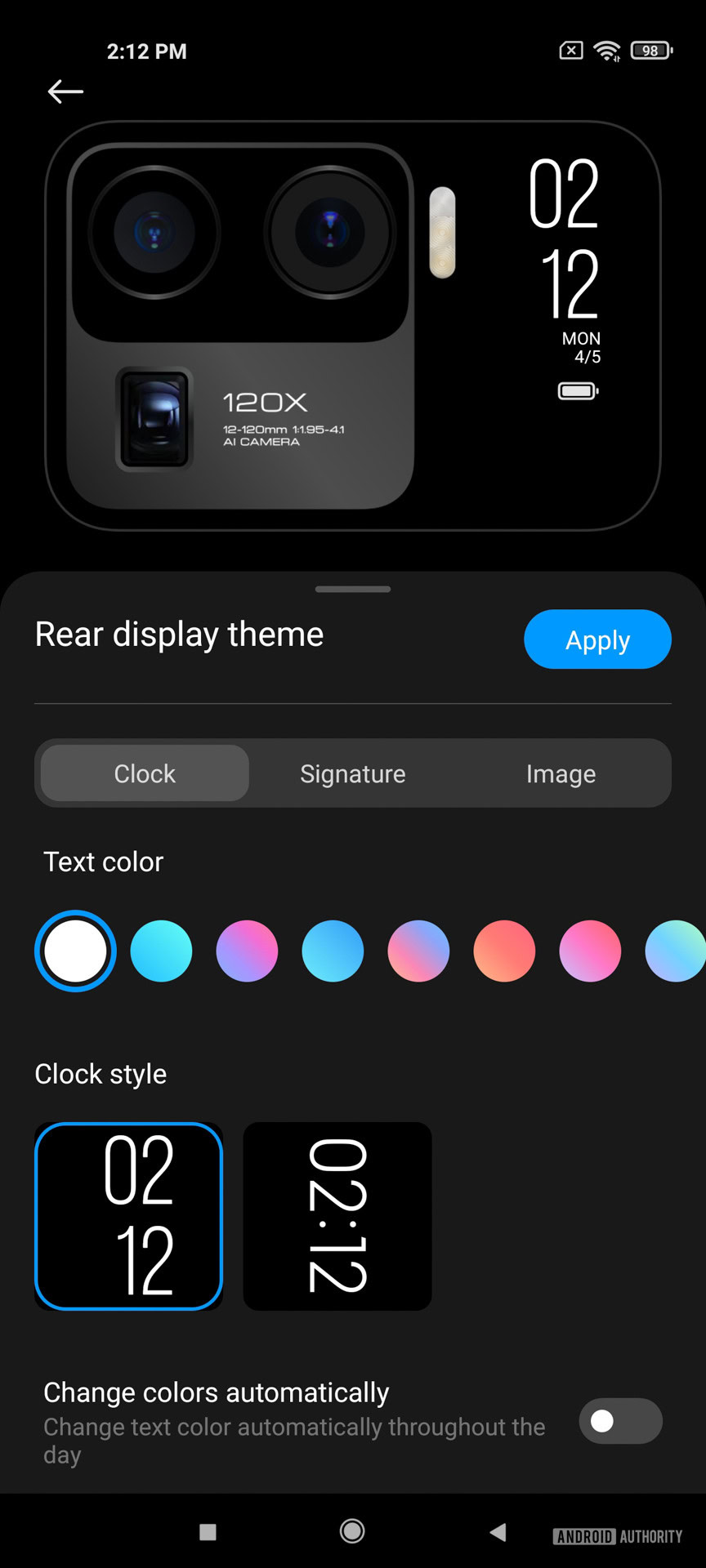
Task: Enable Change colors automatically
Action: tap(620, 1421)
